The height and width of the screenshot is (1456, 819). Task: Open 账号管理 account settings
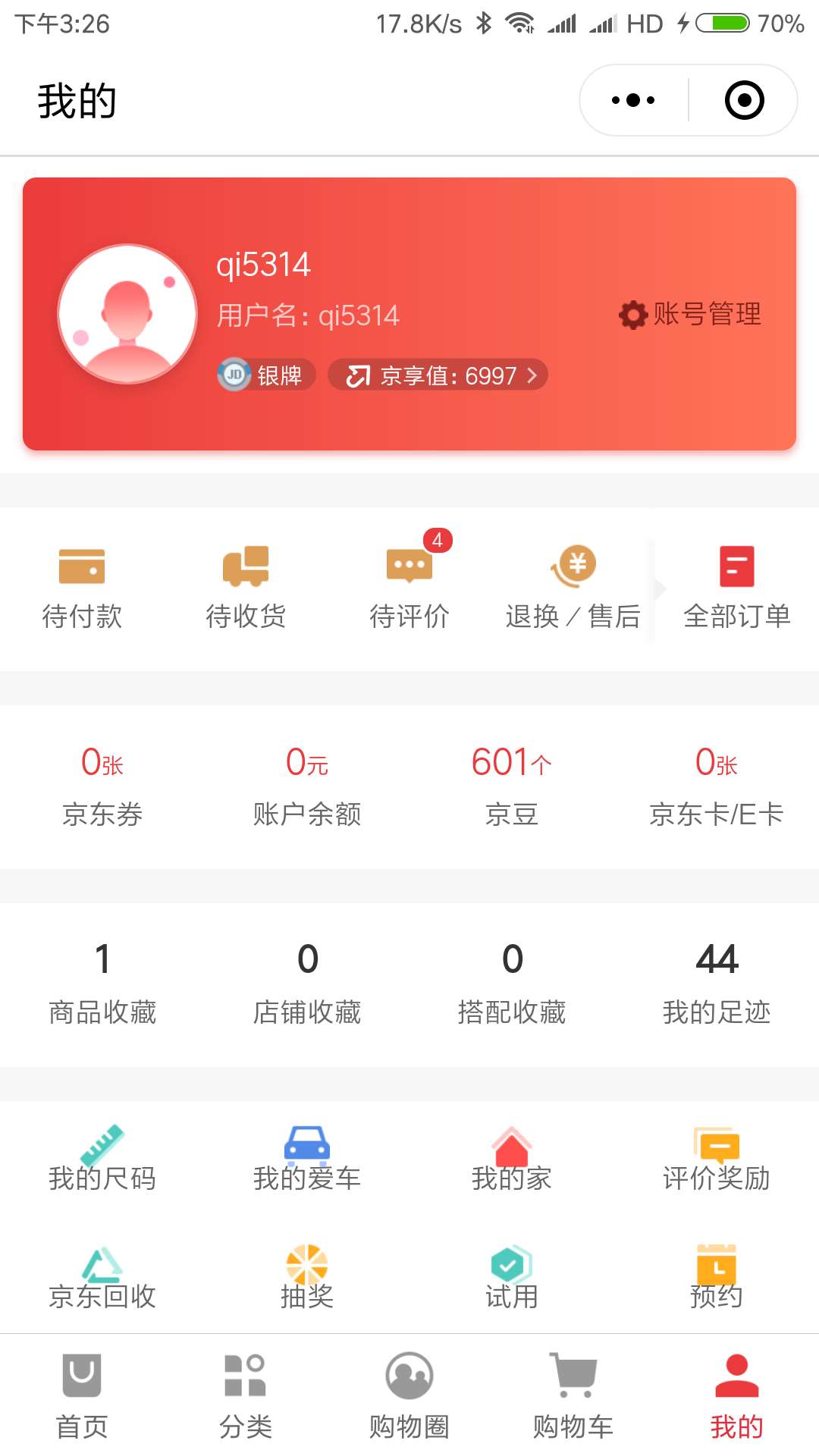689,314
